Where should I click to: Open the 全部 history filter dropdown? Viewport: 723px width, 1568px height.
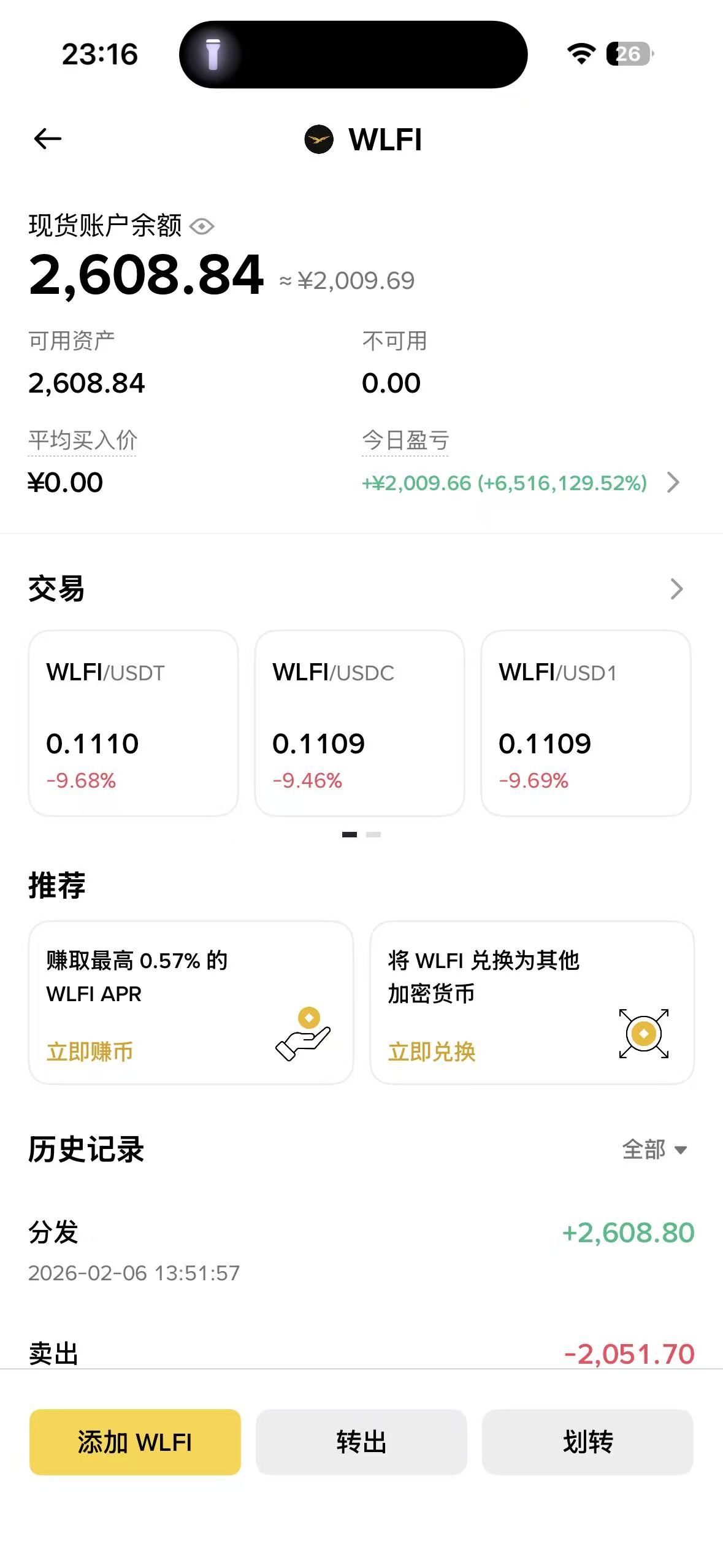coord(654,1150)
